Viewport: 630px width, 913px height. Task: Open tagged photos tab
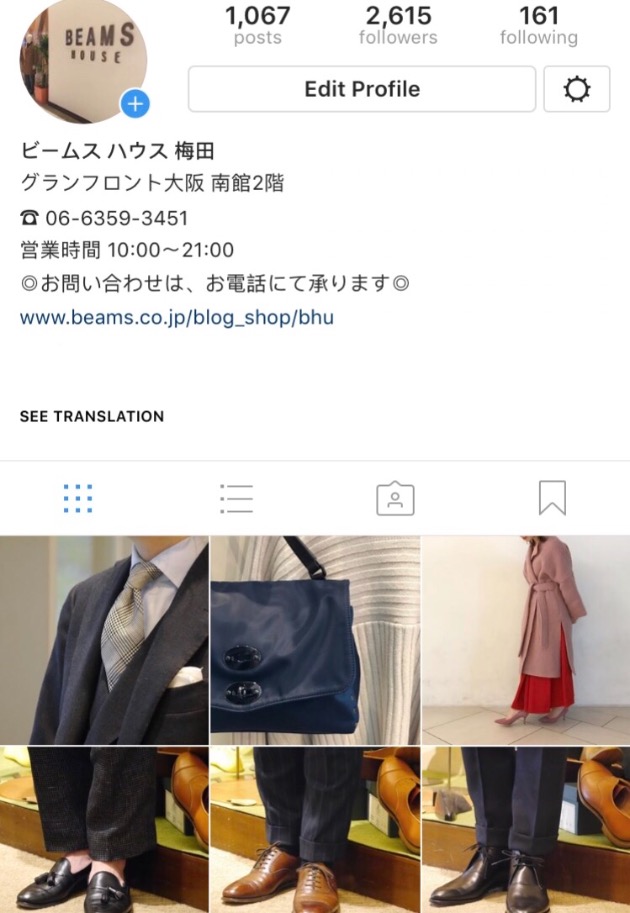pos(395,498)
